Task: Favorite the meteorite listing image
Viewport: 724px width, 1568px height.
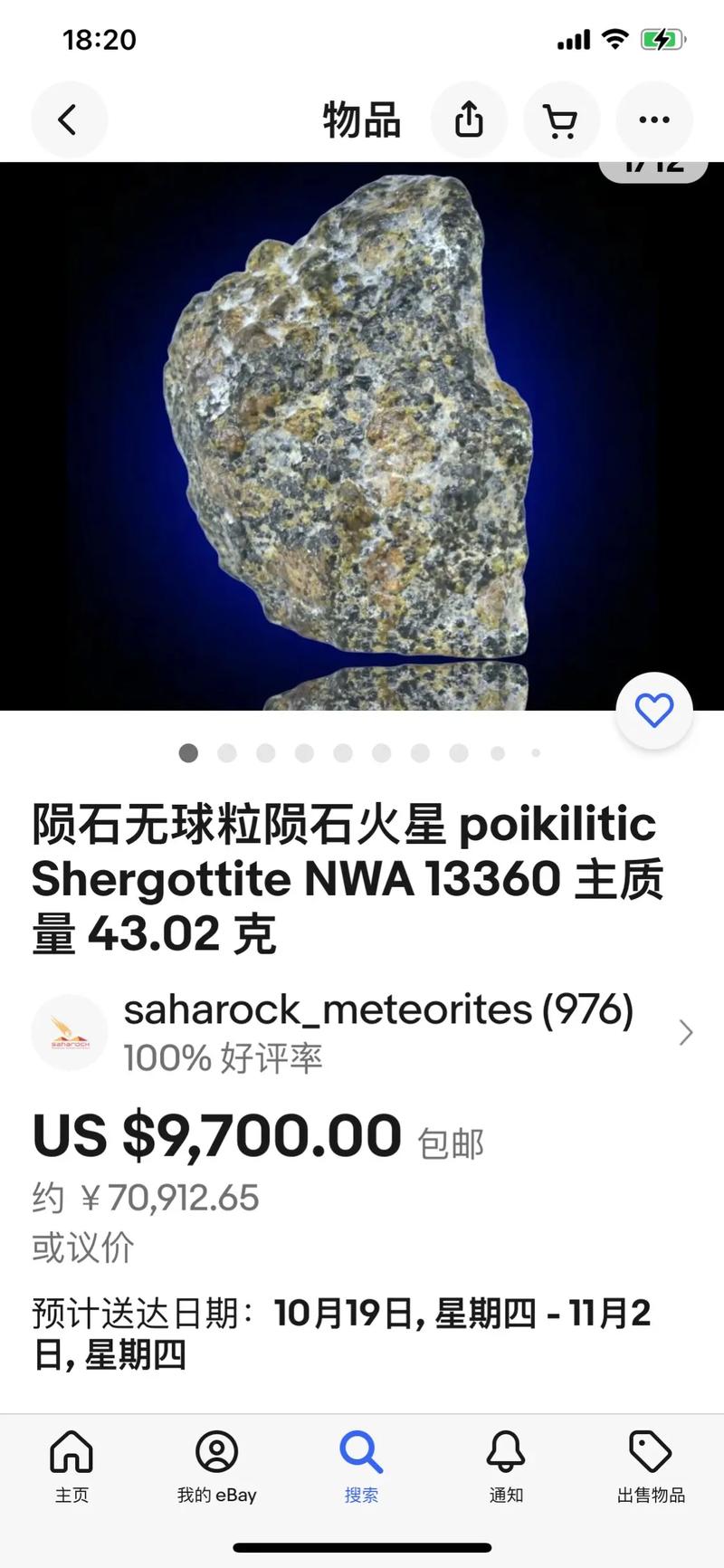Action: pos(654,711)
